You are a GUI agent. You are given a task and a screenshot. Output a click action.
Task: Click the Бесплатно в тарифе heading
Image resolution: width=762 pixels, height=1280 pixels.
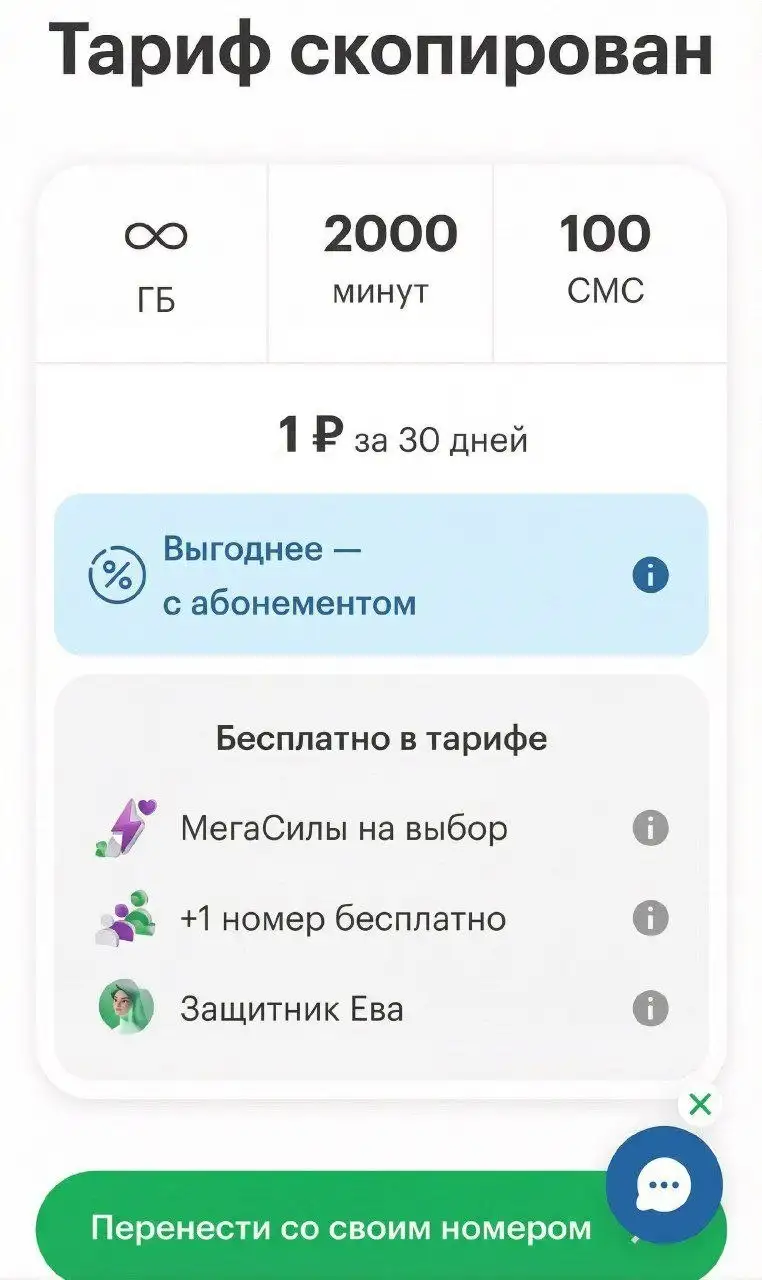(380, 737)
